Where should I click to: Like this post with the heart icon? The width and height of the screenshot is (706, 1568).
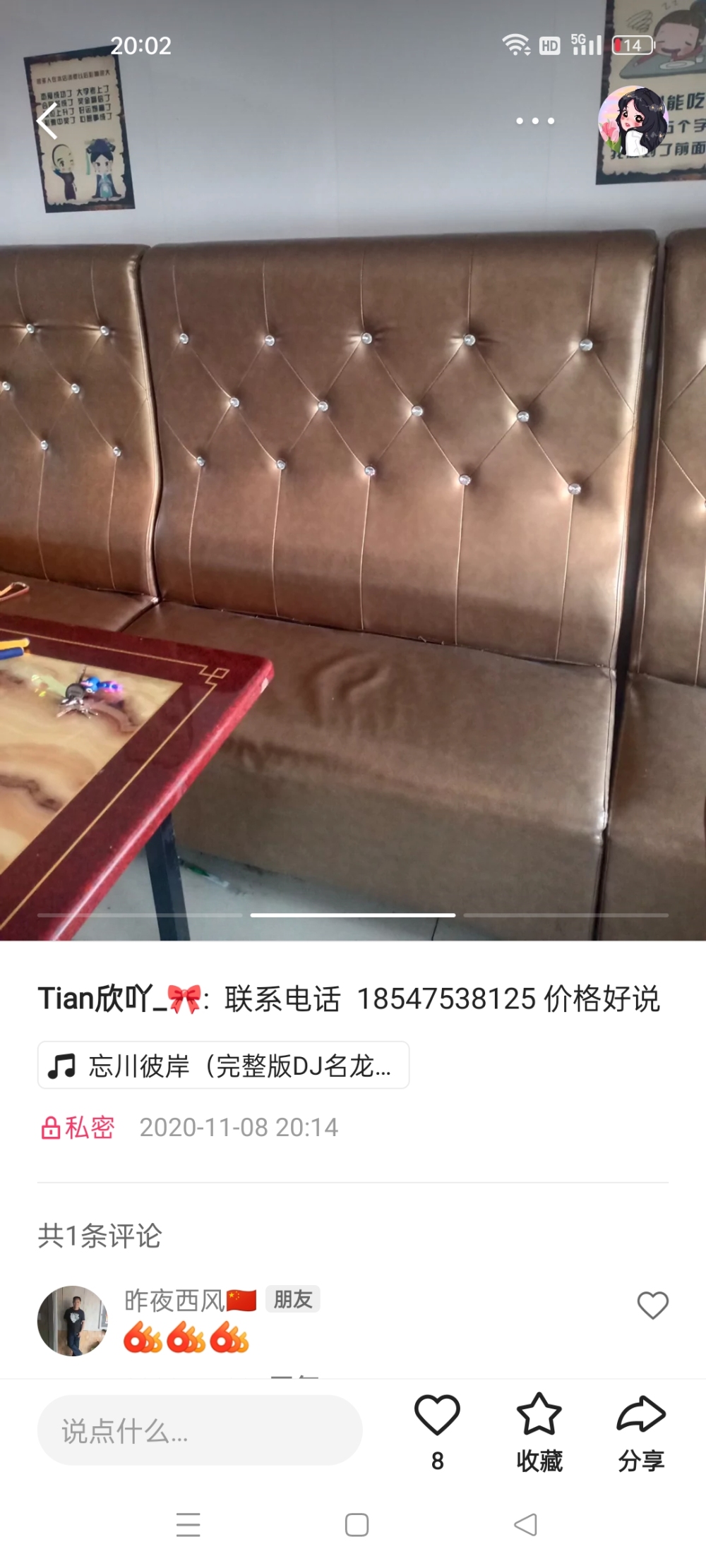437,1414
